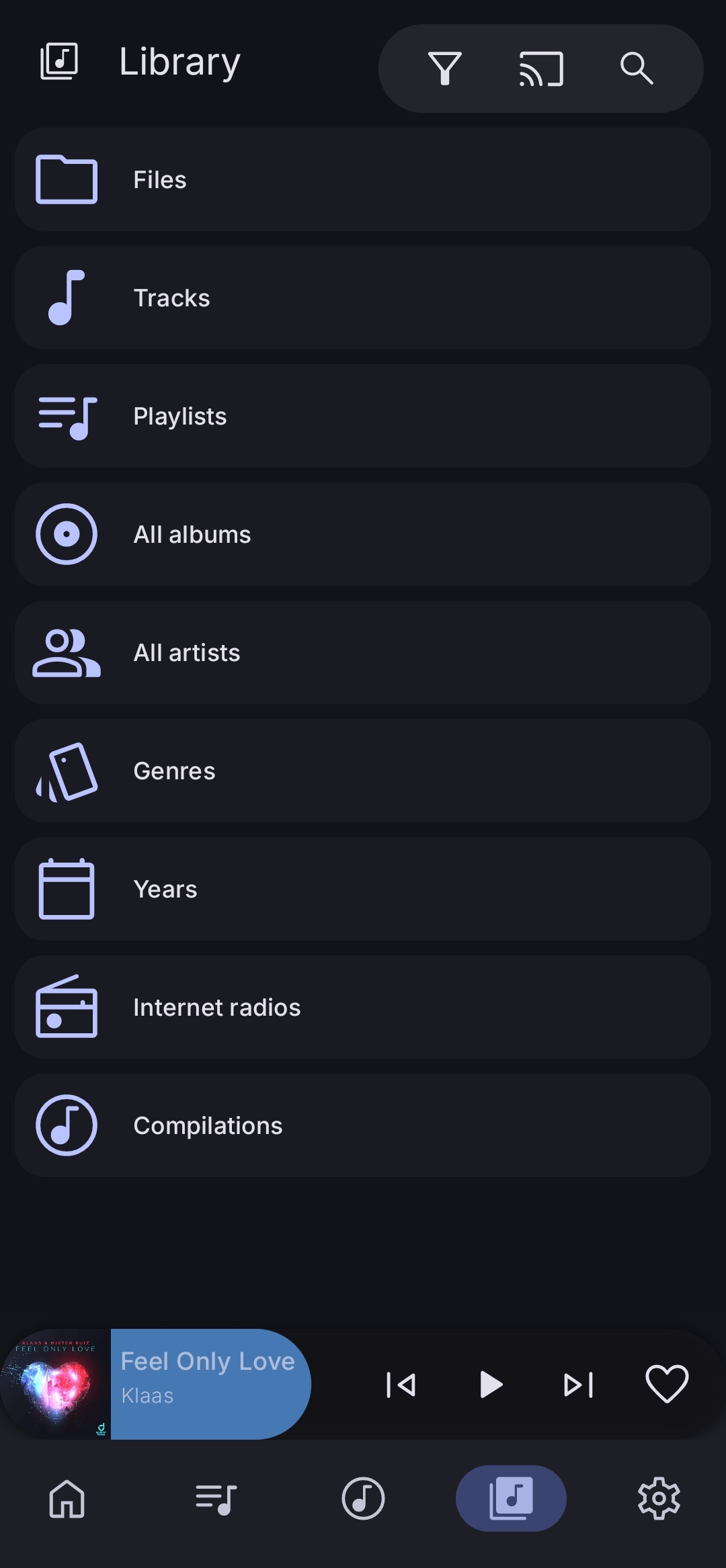Open the library filter icon
This screenshot has width=726, height=1568.
coord(444,69)
